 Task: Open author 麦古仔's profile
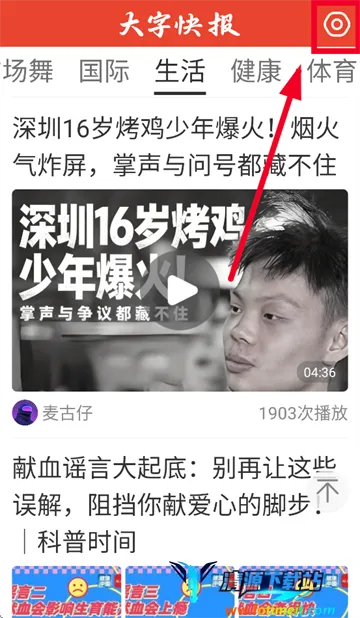[52, 413]
